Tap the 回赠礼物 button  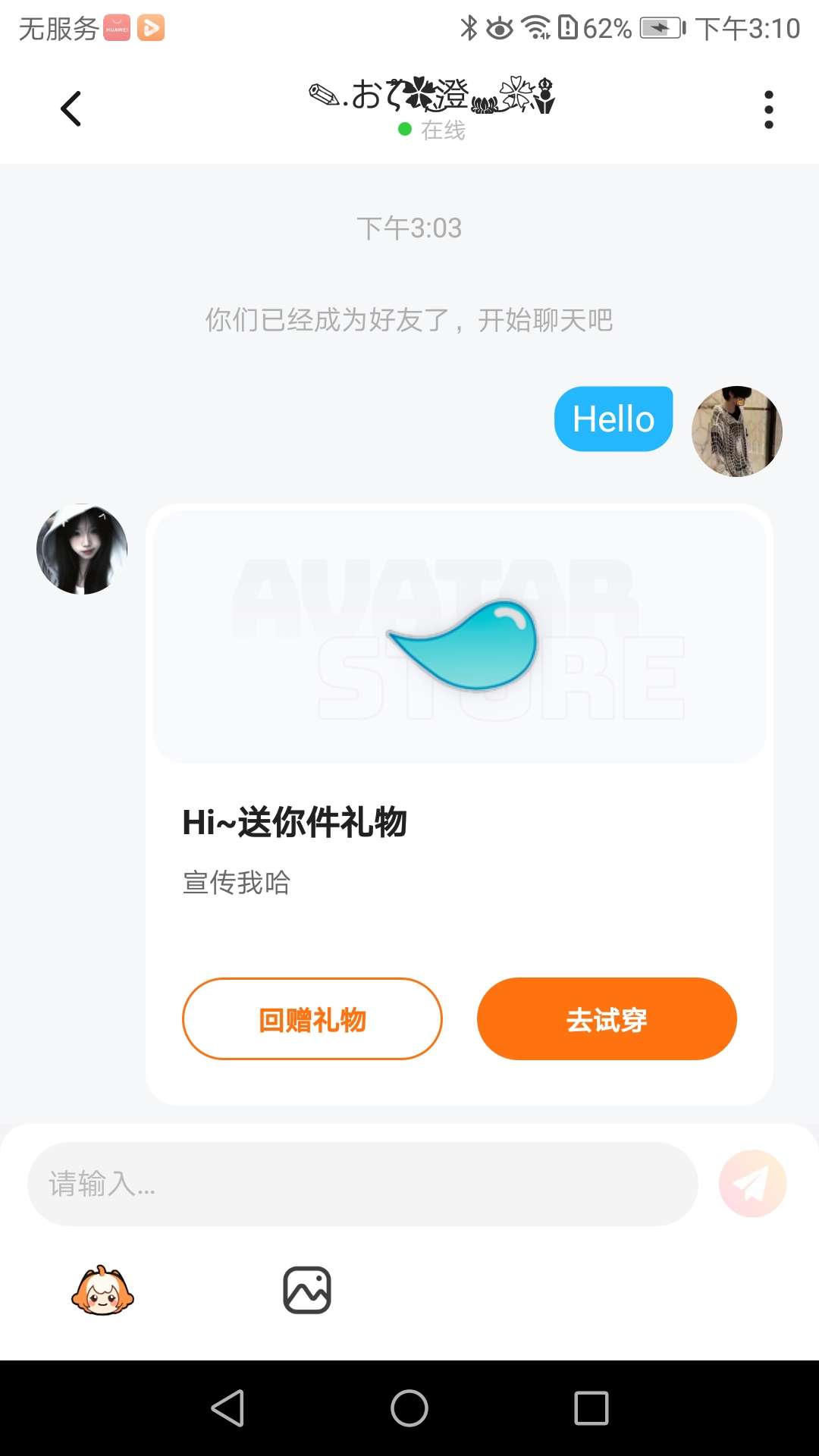(x=312, y=1018)
